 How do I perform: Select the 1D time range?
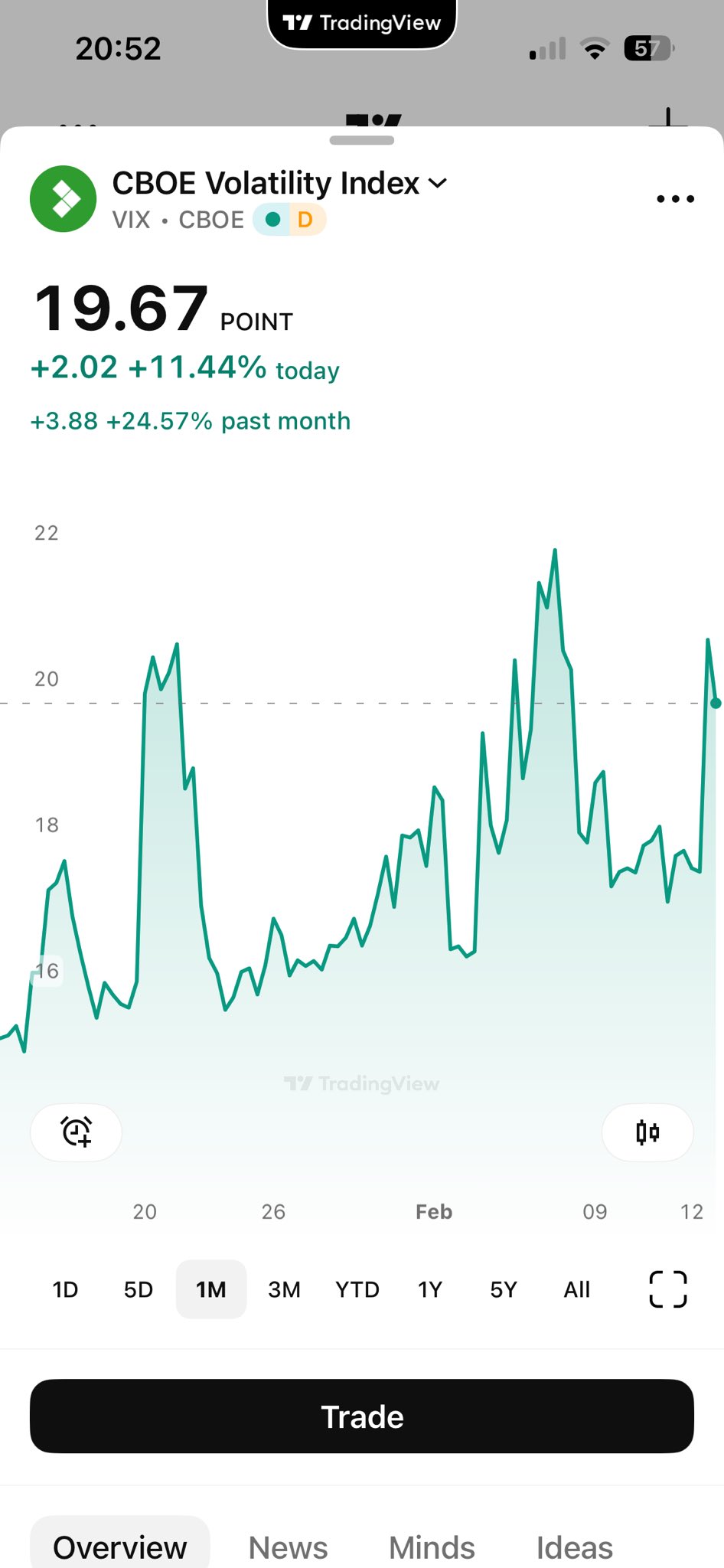[65, 1289]
